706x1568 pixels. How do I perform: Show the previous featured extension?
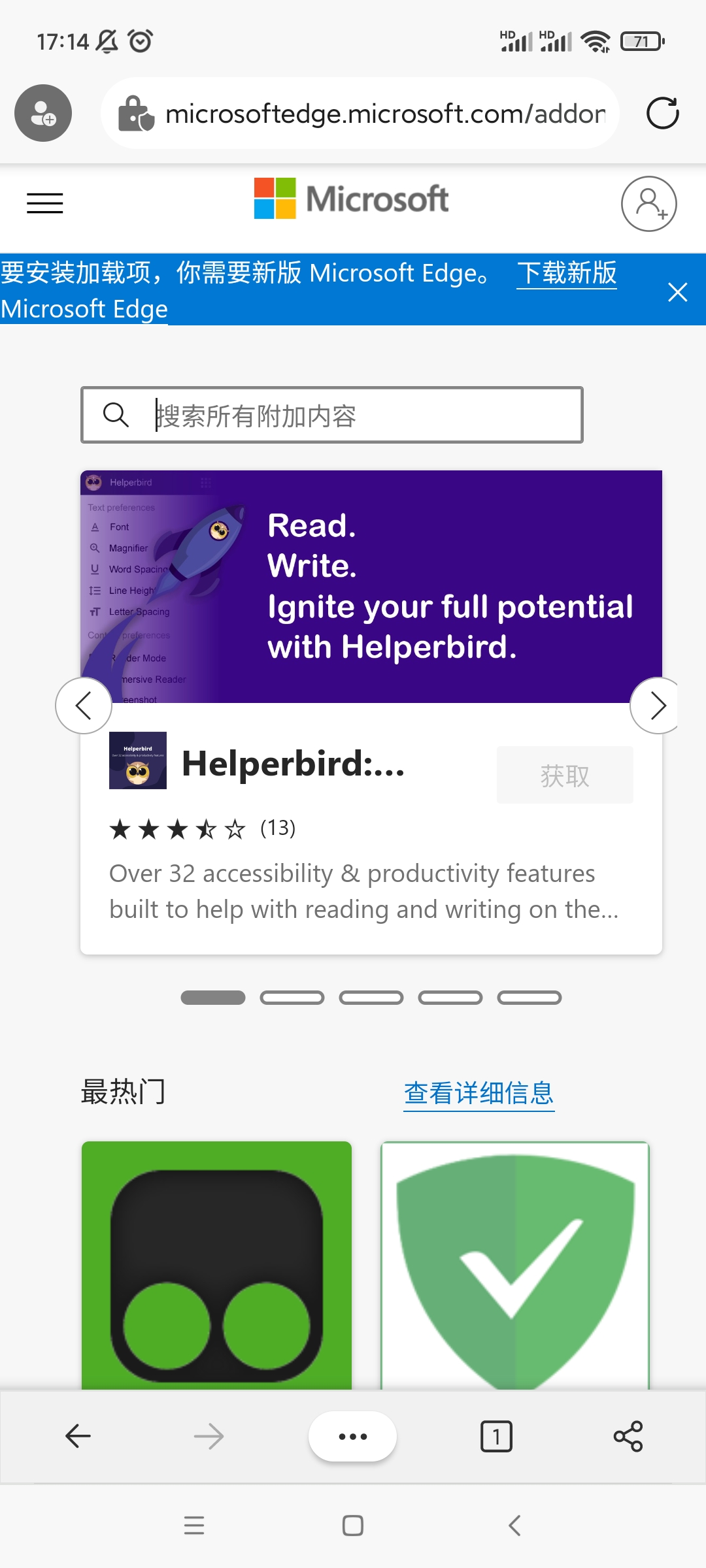pos(84,706)
